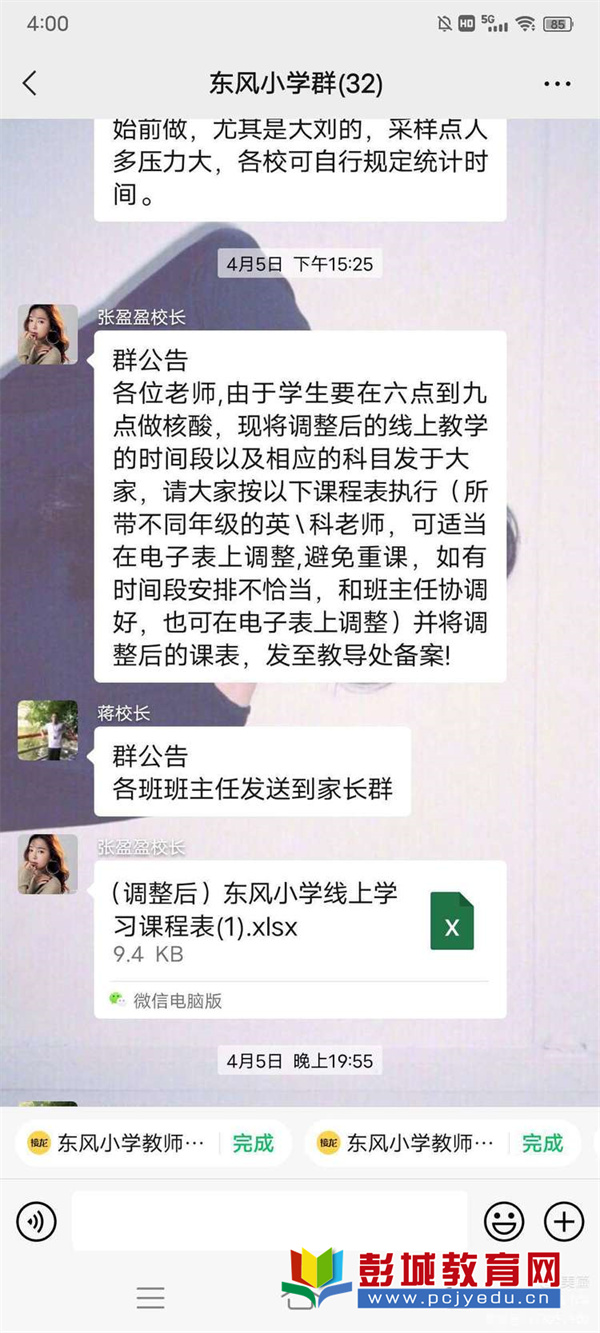Open 蒋校长's profile avatar
600x1333 pixels.
[x=47, y=730]
